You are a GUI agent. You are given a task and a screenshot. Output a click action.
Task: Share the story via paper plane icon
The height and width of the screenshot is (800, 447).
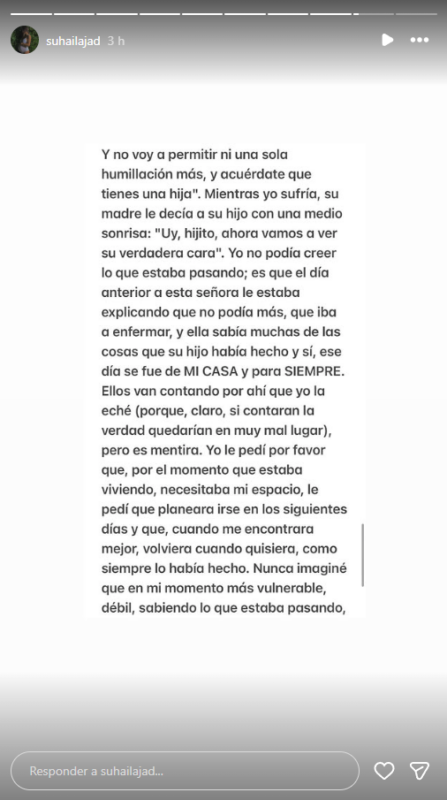tap(419, 770)
